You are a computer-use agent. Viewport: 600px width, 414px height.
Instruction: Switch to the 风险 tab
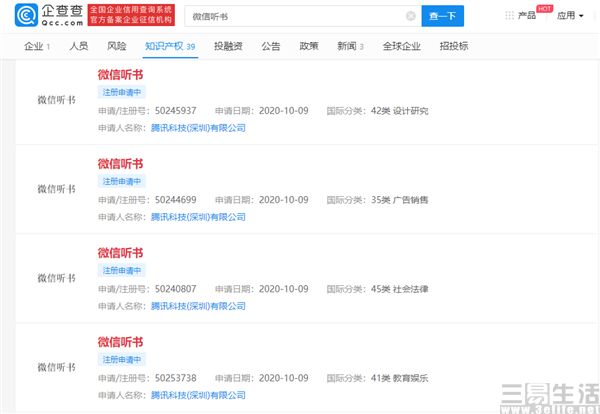[x=117, y=46]
